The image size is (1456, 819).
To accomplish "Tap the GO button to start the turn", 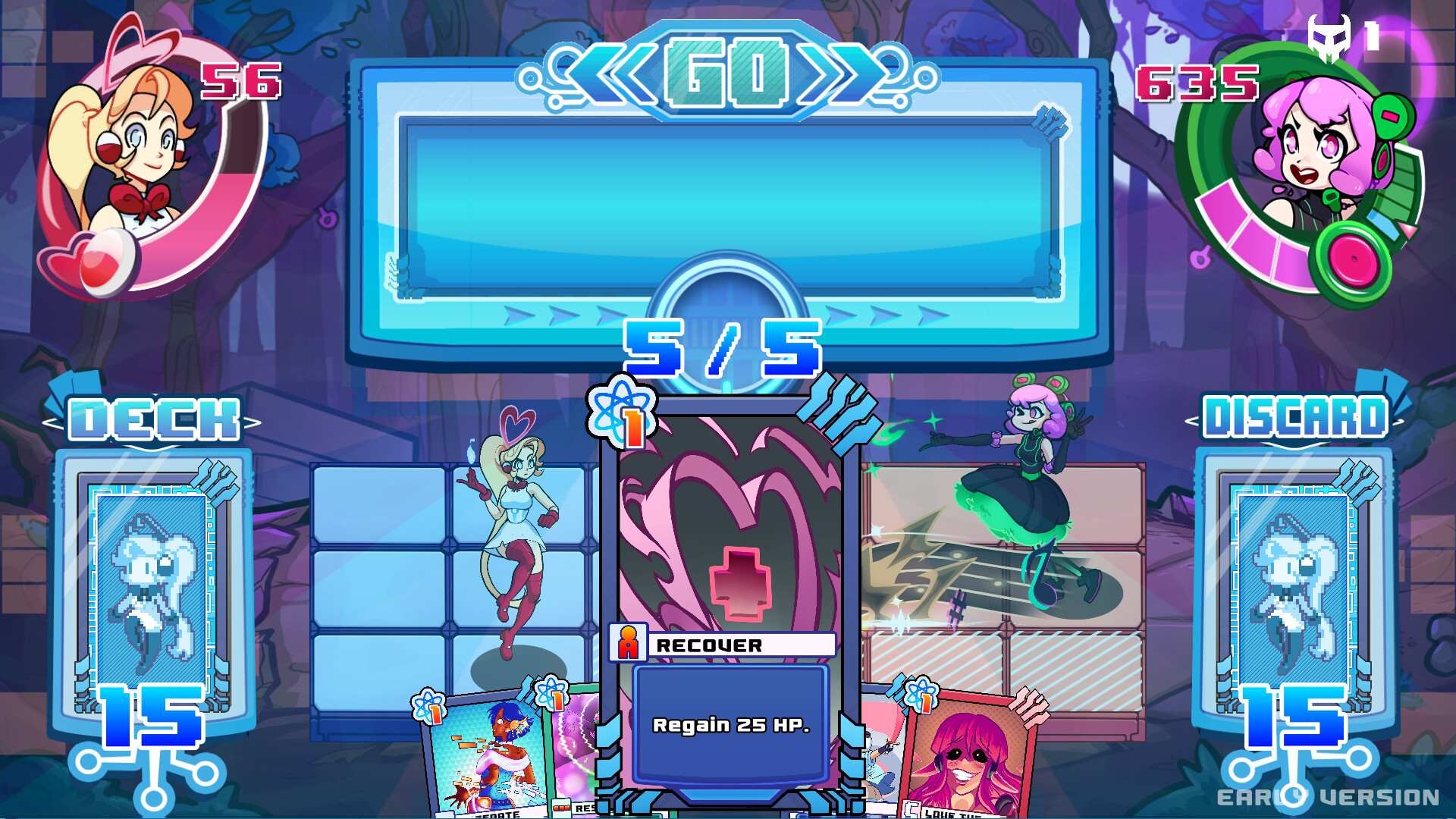I will (726, 74).
